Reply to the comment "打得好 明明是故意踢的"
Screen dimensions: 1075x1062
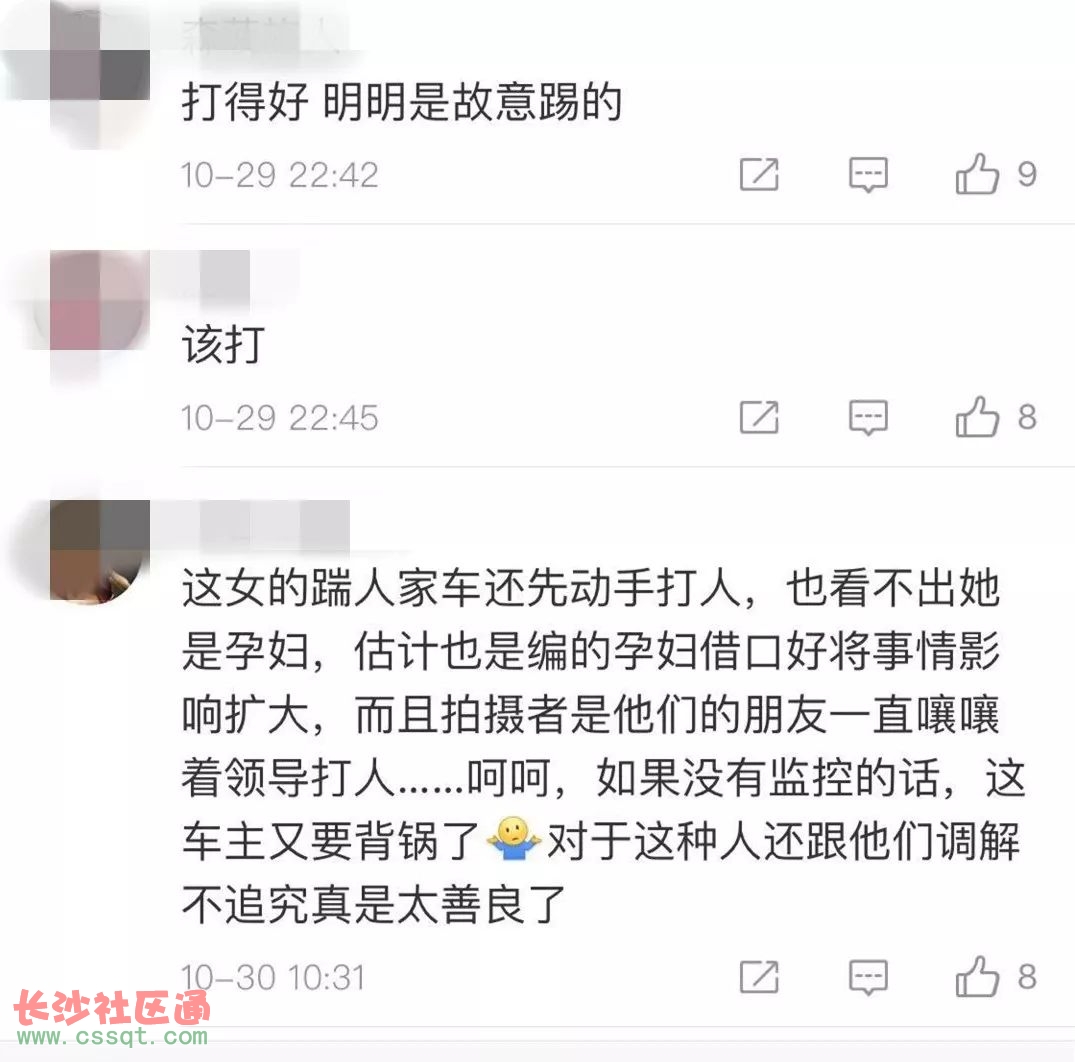868,175
